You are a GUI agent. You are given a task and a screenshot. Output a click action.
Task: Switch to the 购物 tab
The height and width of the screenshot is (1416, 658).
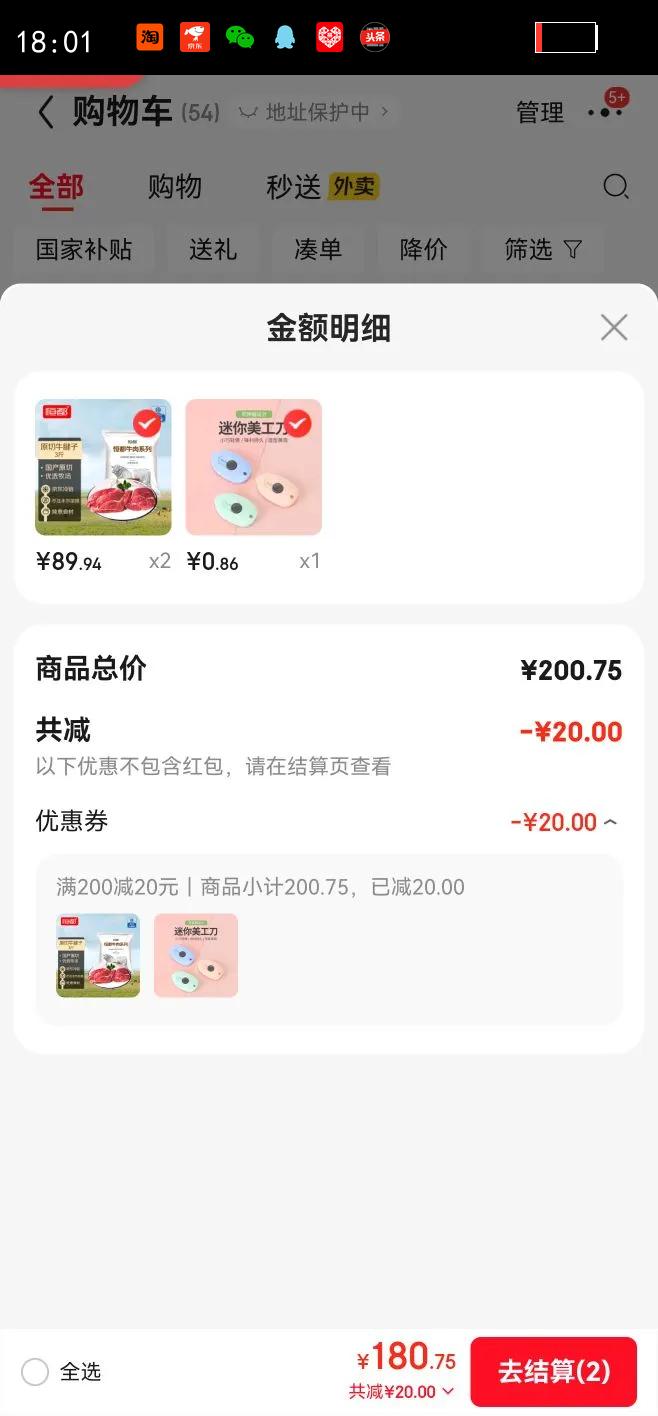175,187
